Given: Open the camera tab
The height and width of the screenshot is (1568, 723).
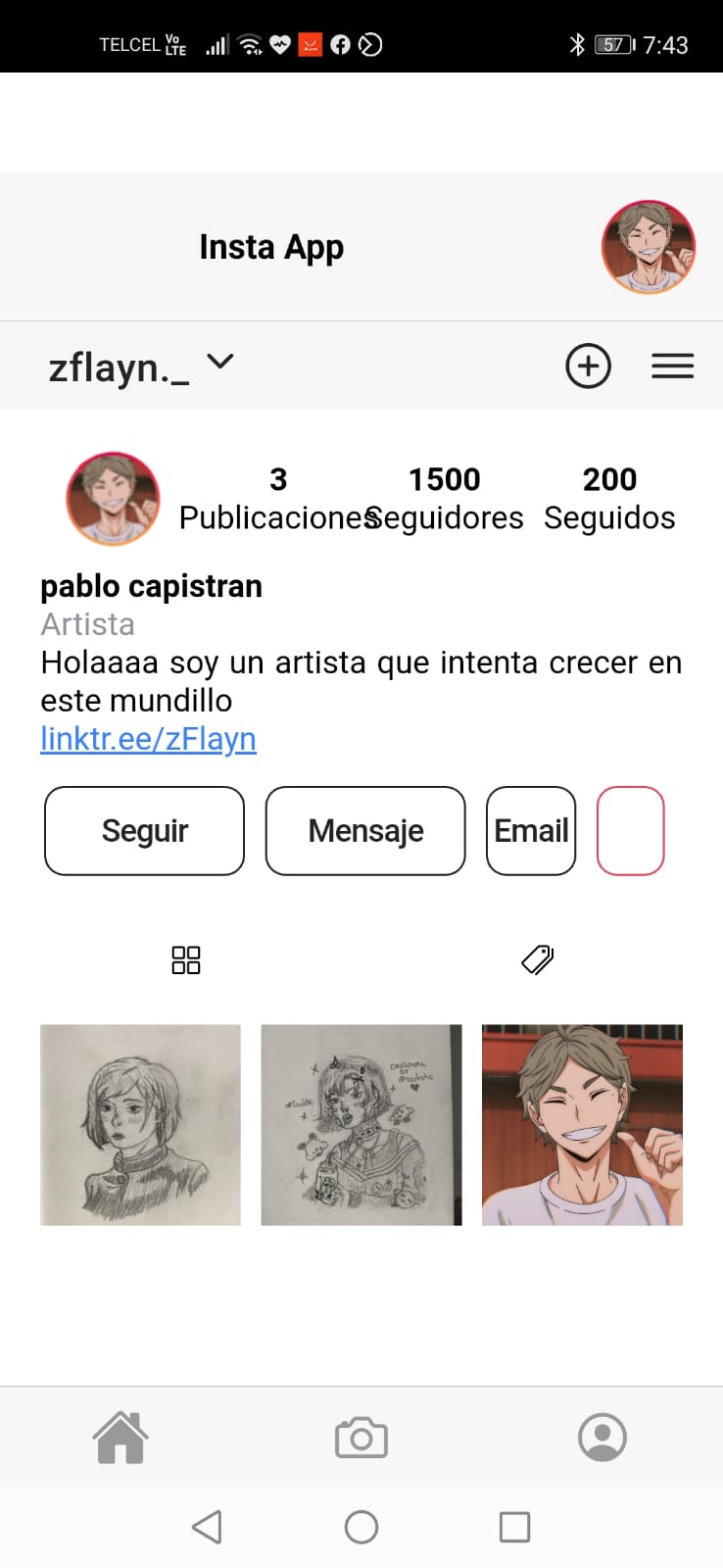Looking at the screenshot, I should point(361,1438).
